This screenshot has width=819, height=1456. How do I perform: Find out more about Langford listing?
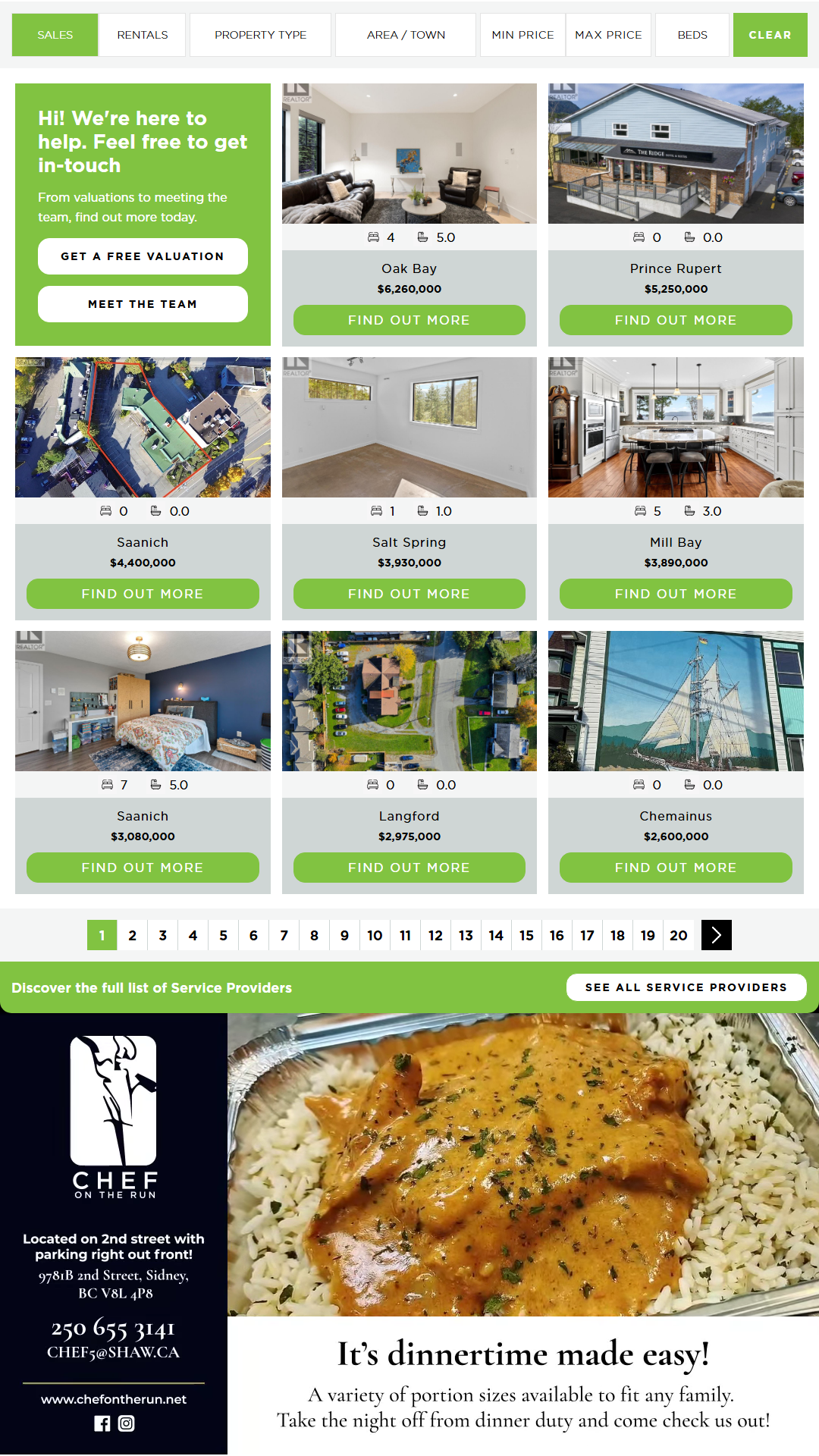(409, 868)
